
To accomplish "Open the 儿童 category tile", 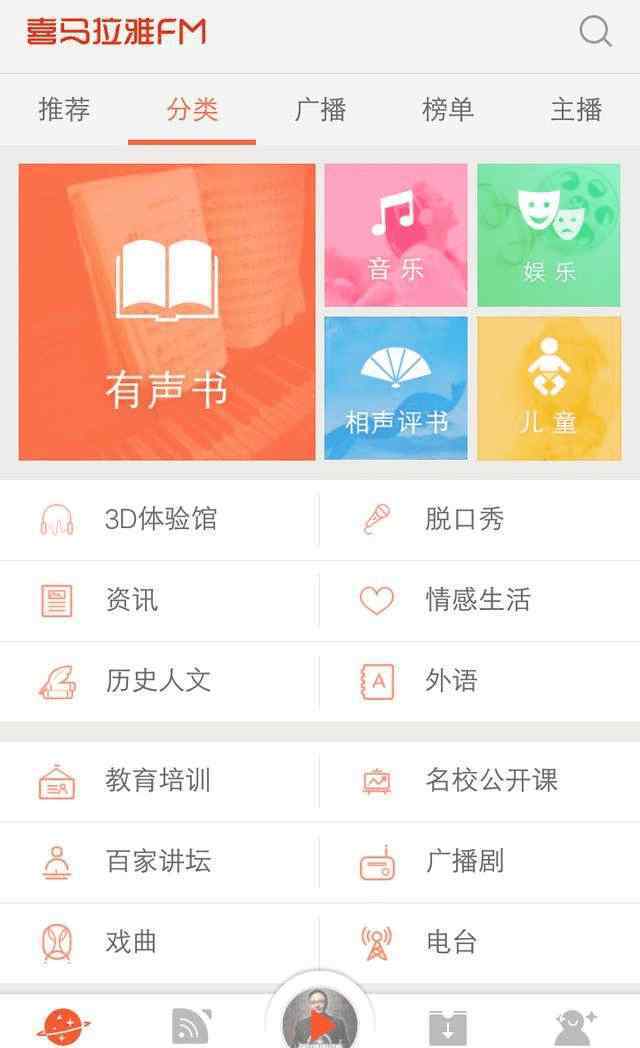I will [x=548, y=388].
